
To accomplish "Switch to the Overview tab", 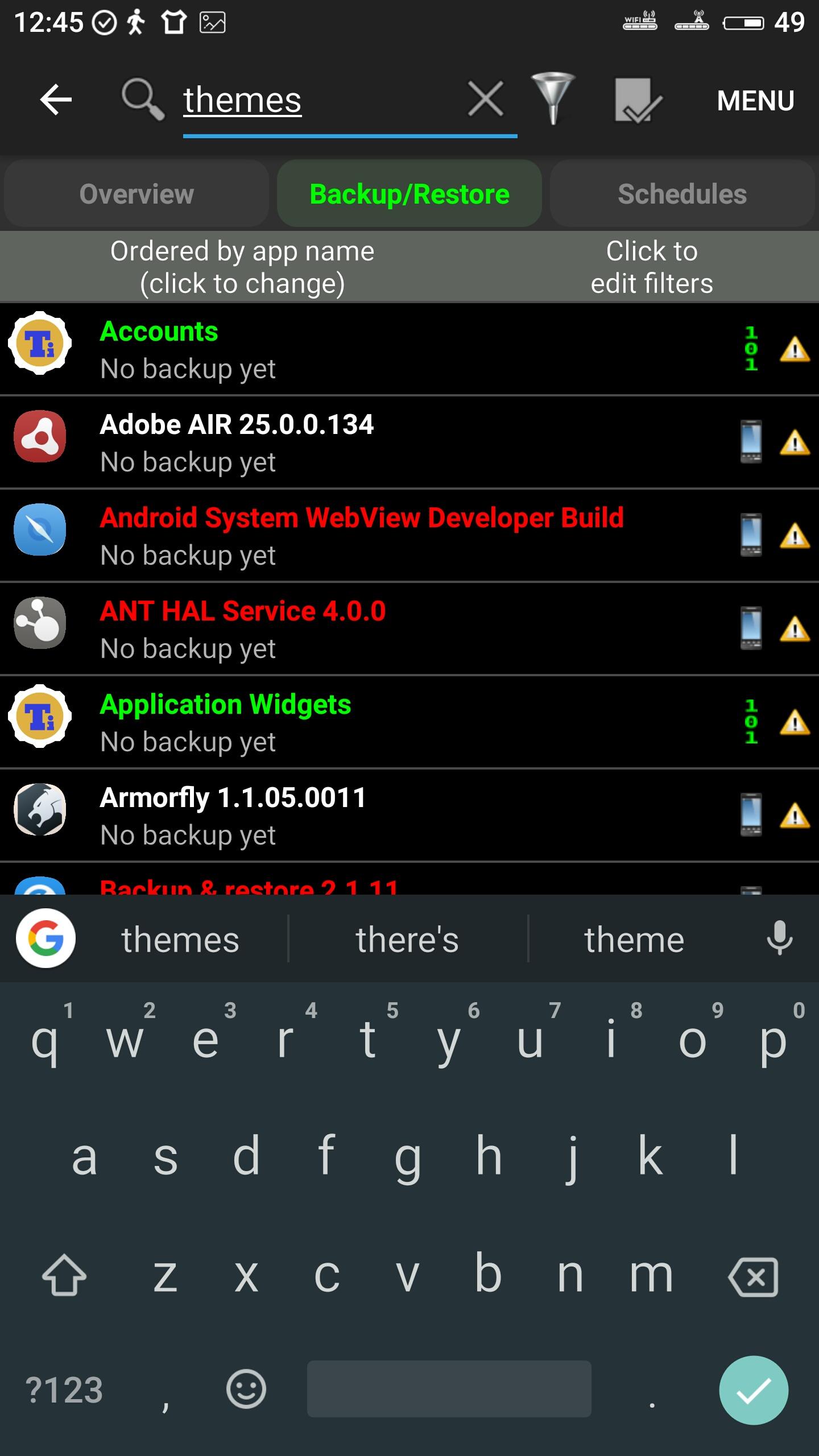I will [x=136, y=194].
